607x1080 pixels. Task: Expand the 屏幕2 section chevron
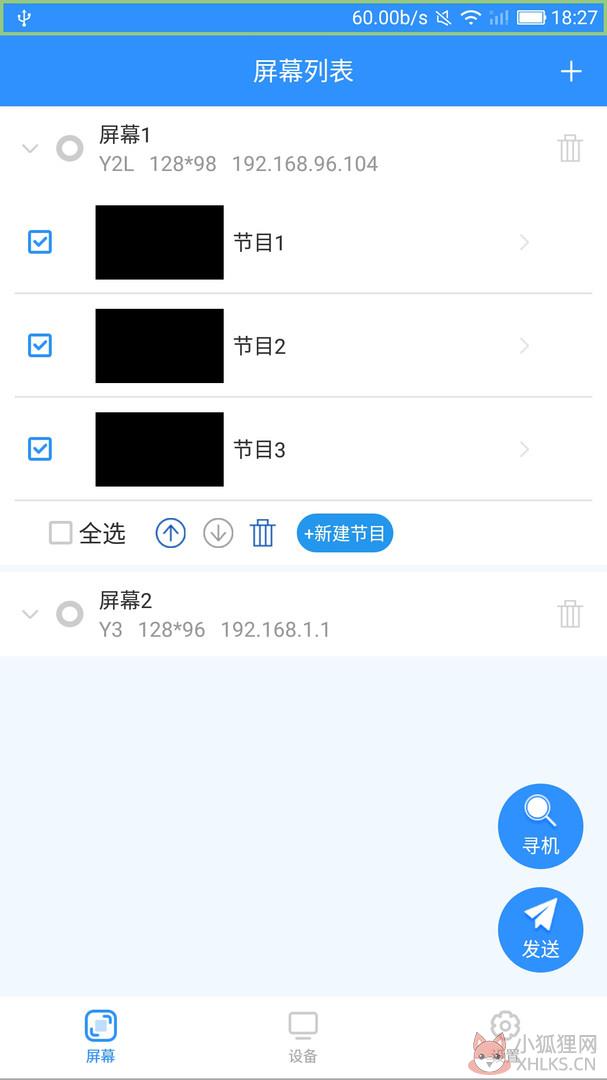(x=30, y=614)
